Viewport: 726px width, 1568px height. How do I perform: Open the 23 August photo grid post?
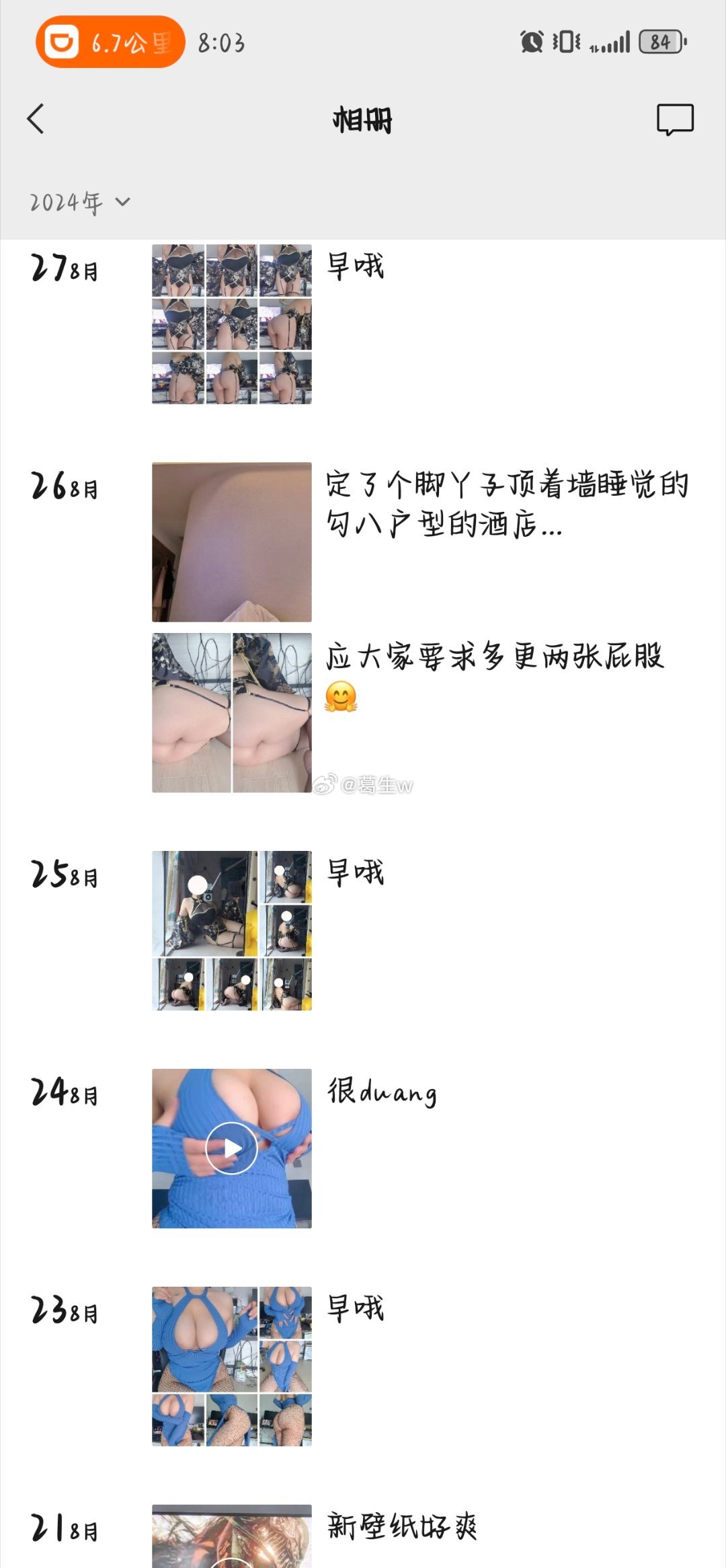(x=232, y=1367)
